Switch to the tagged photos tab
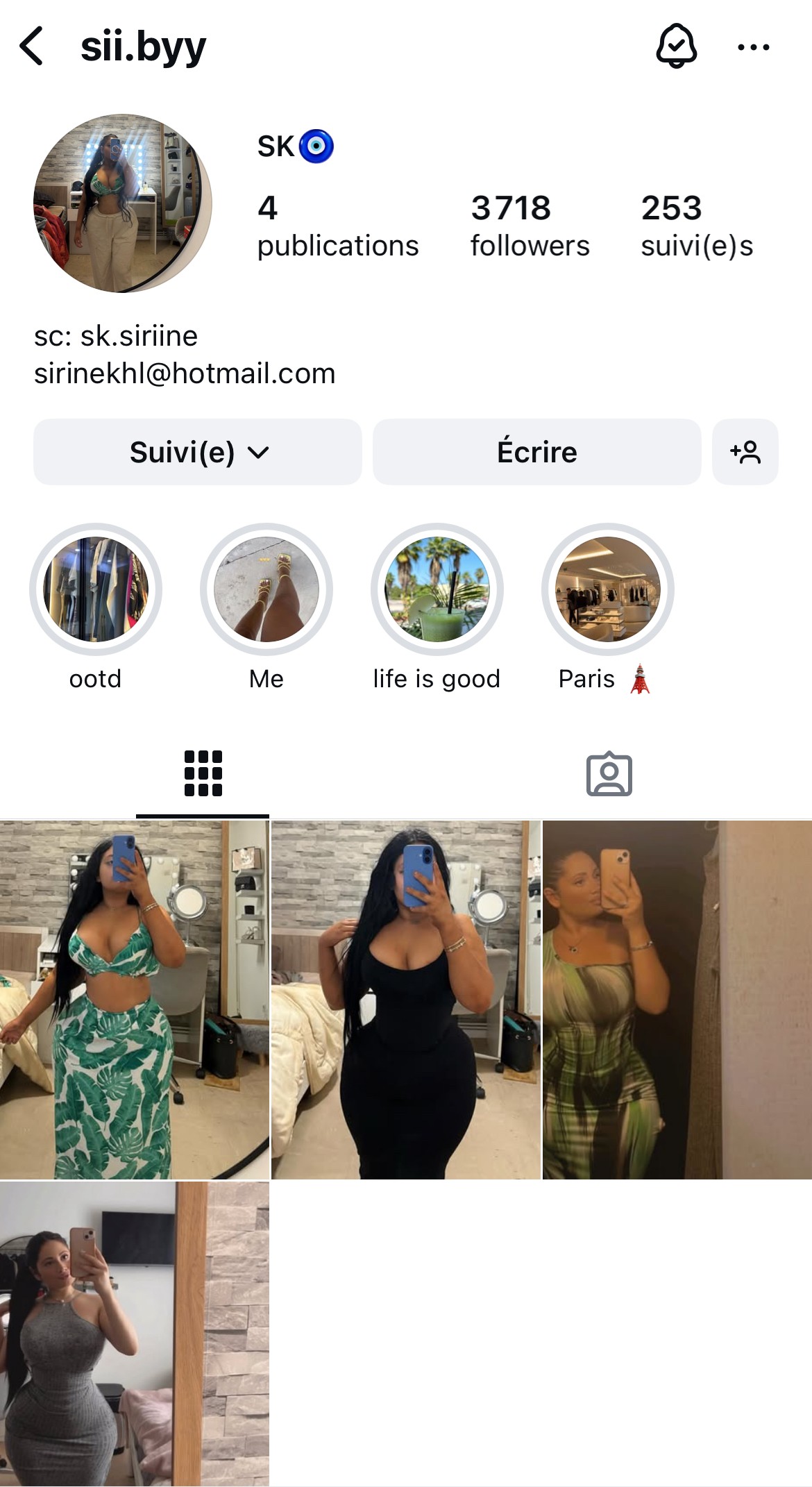Screen dimensions: 812x1487 tap(609, 773)
